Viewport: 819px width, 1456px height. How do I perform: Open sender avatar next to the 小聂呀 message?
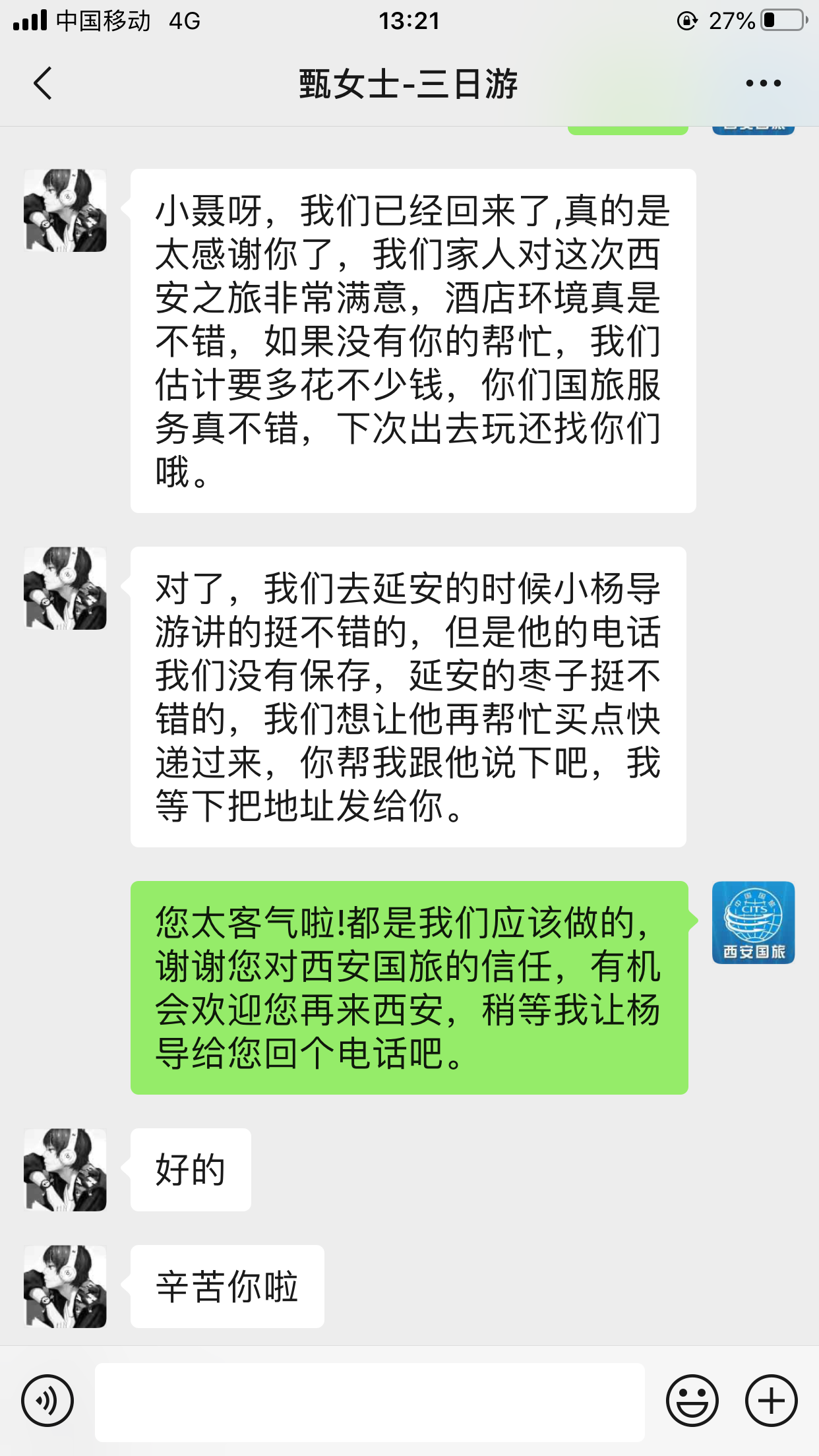65,210
